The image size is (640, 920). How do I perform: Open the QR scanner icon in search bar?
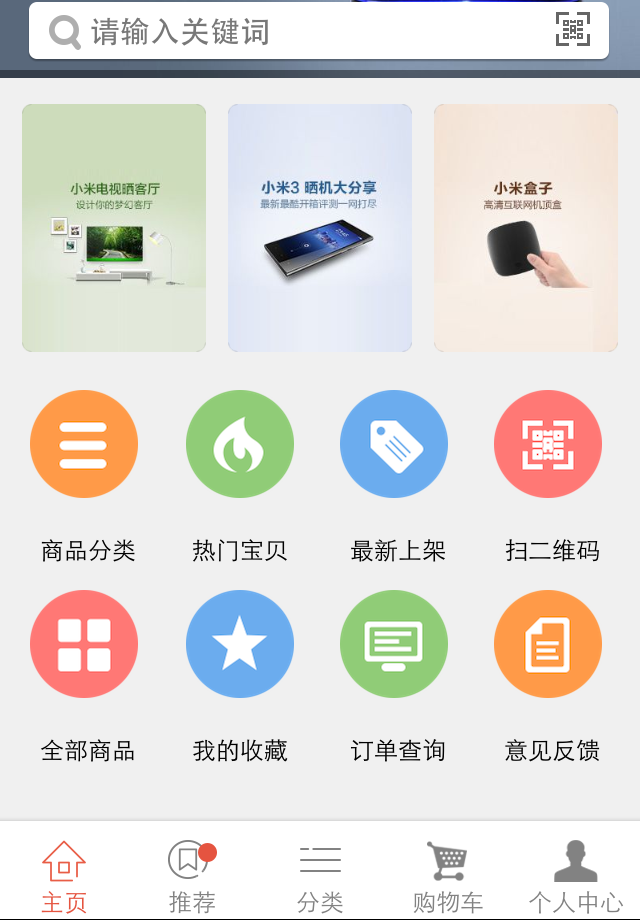coord(573,30)
